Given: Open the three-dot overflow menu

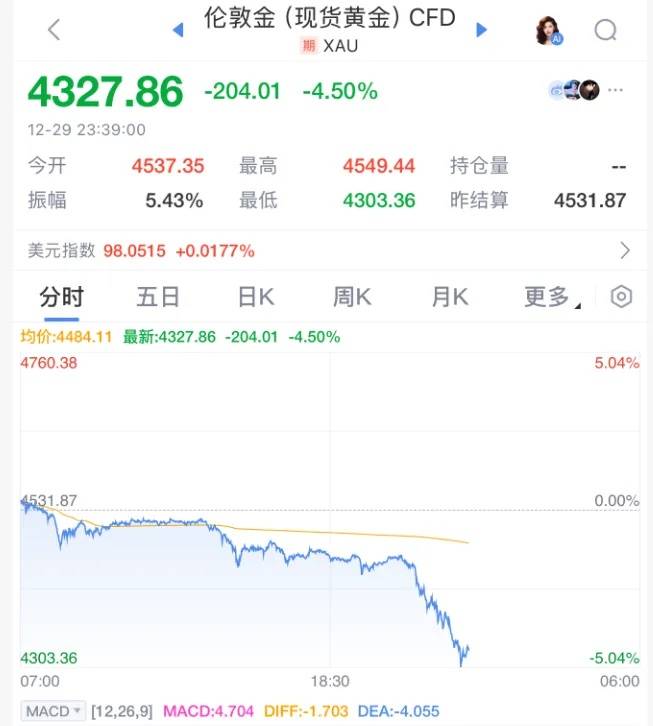Looking at the screenshot, I should (x=616, y=90).
